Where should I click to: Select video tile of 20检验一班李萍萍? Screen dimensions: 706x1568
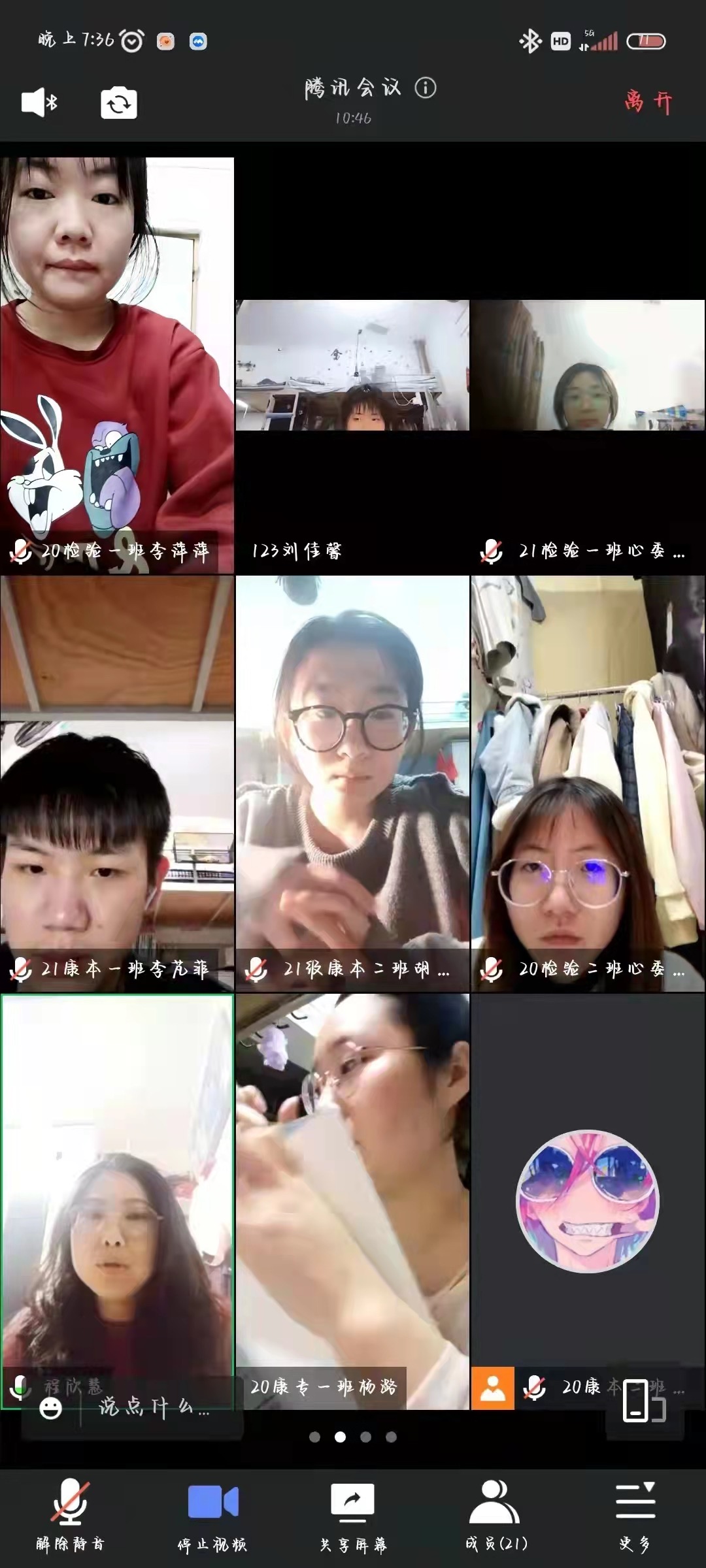tap(117, 366)
